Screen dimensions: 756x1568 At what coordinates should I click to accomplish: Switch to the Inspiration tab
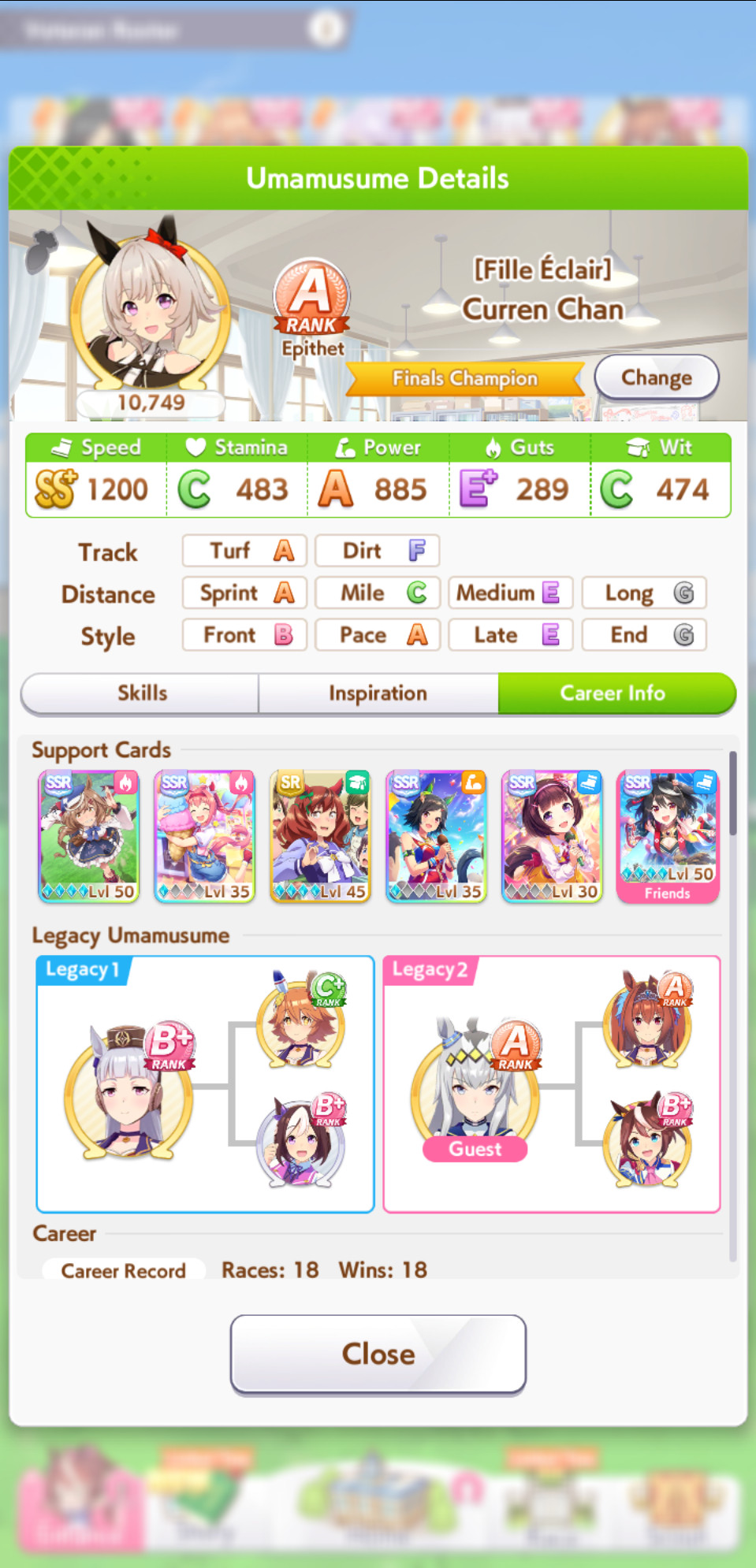[x=378, y=693]
